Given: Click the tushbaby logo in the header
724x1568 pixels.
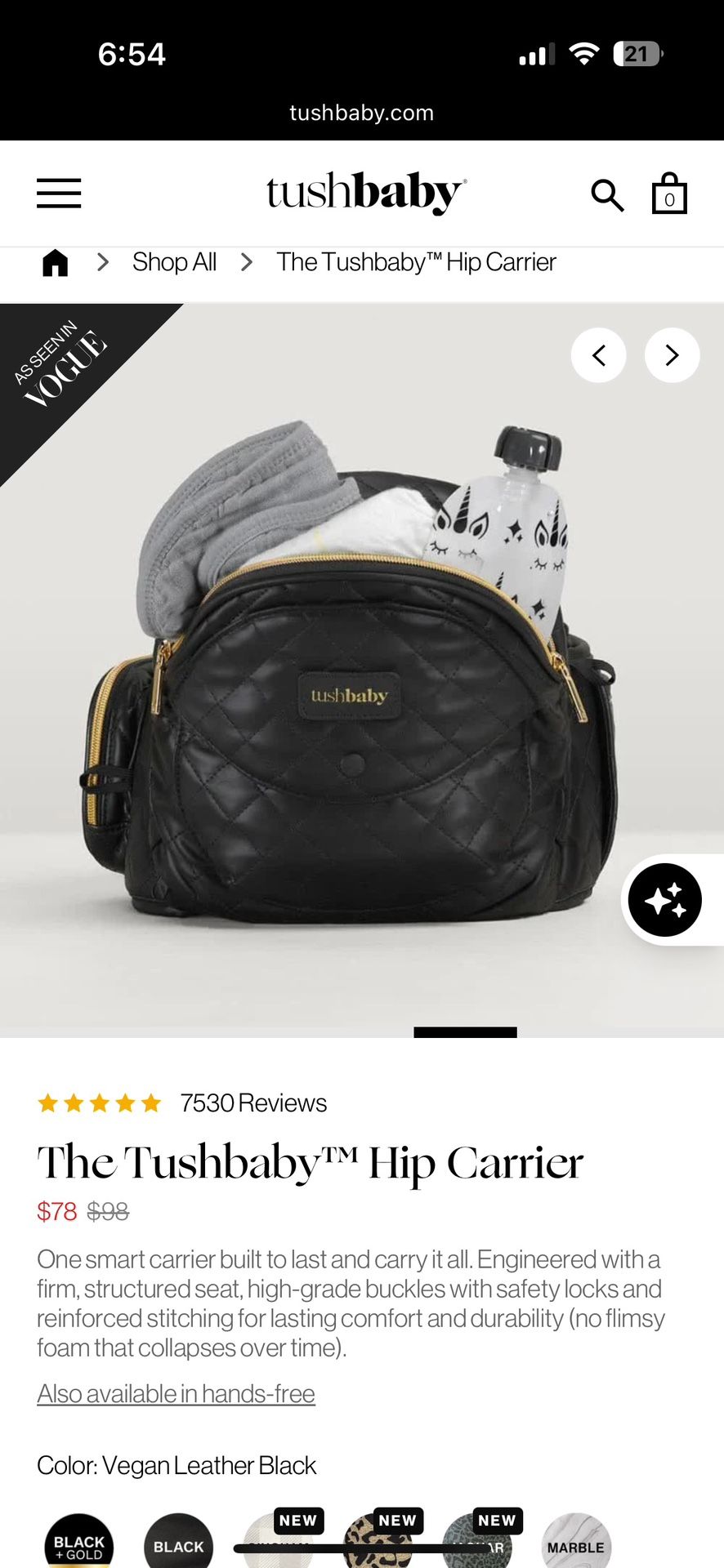Looking at the screenshot, I should coord(362,193).
